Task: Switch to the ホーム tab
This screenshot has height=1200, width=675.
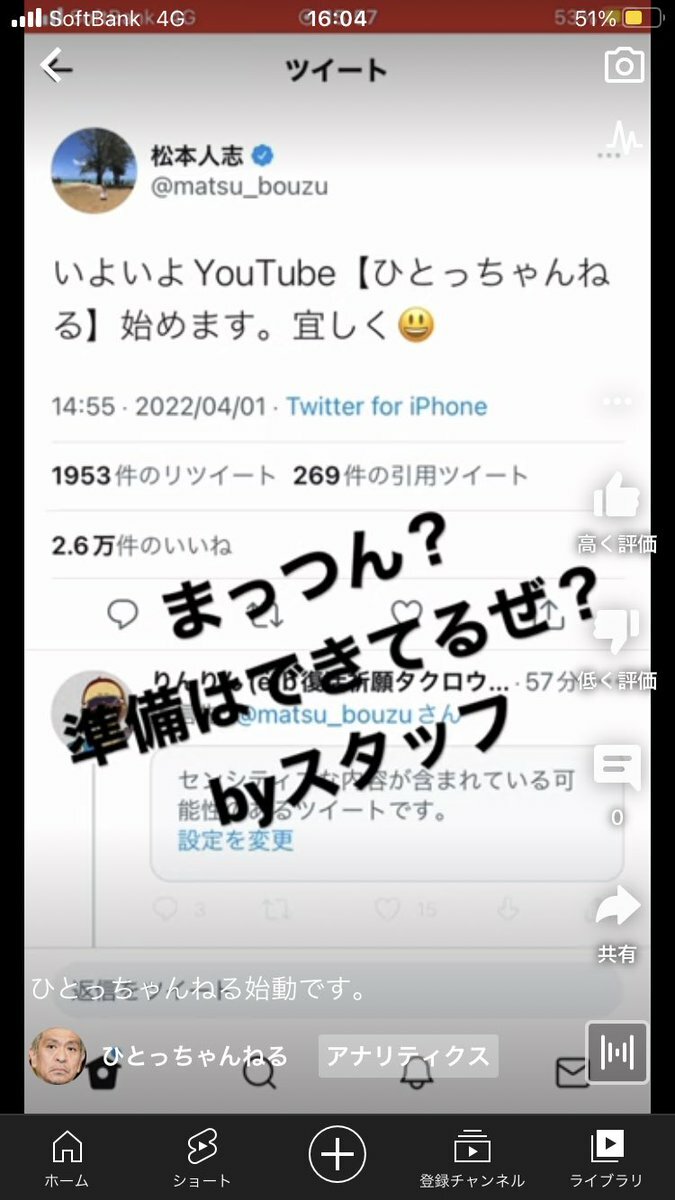Action: pyautogui.click(x=67, y=1158)
